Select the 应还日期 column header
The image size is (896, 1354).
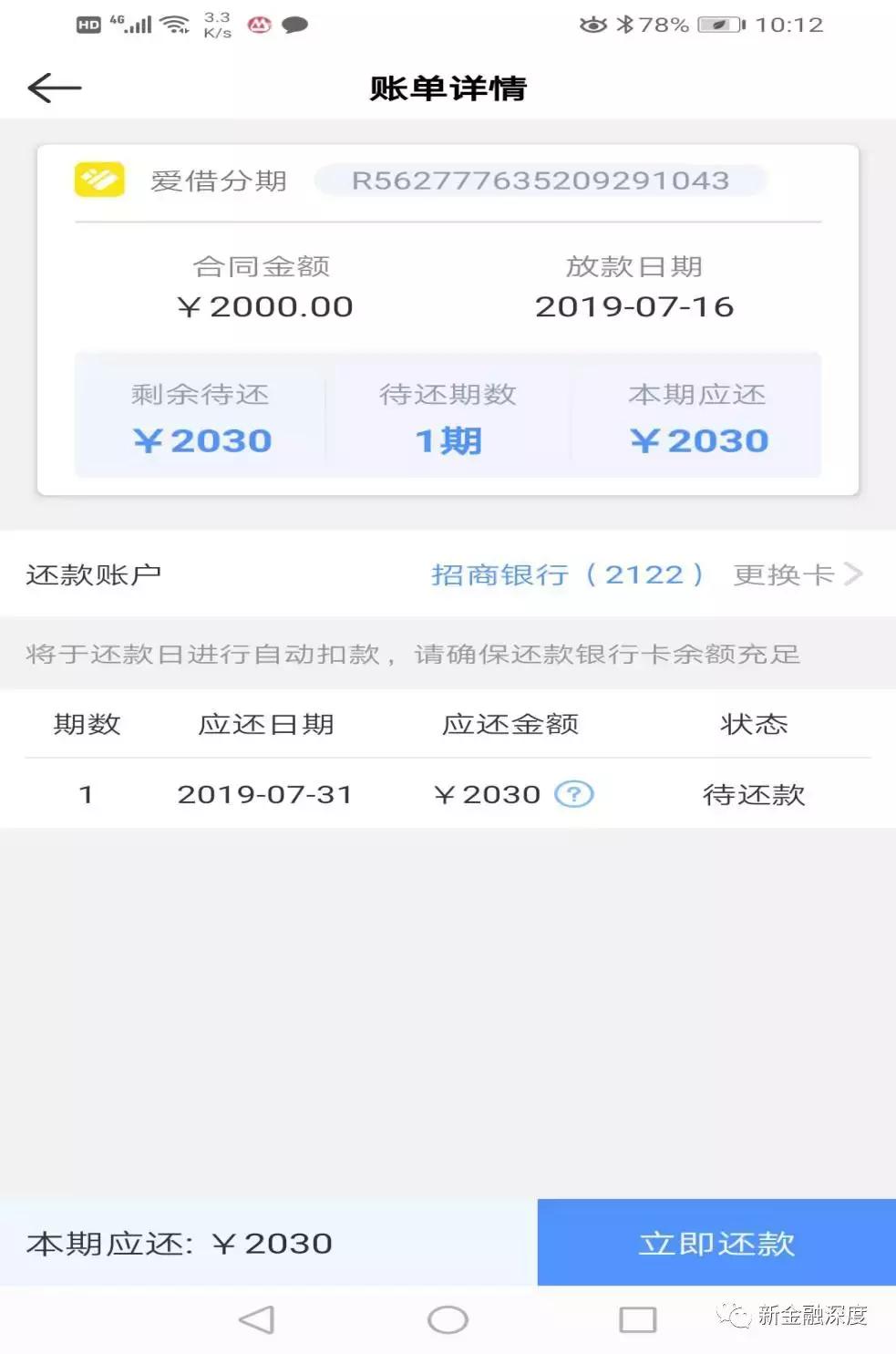(x=265, y=724)
